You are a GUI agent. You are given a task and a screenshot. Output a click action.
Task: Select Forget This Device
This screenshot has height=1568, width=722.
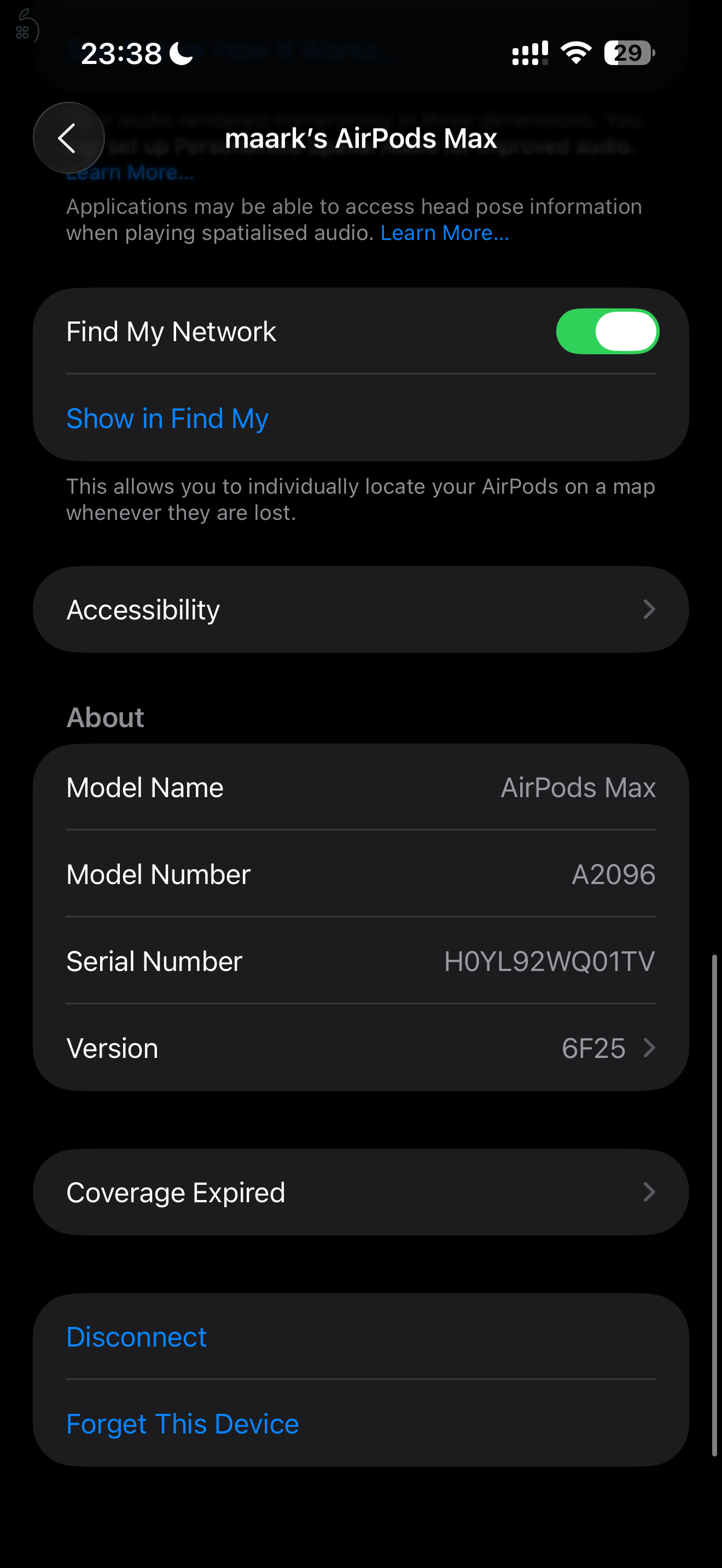click(x=183, y=1424)
